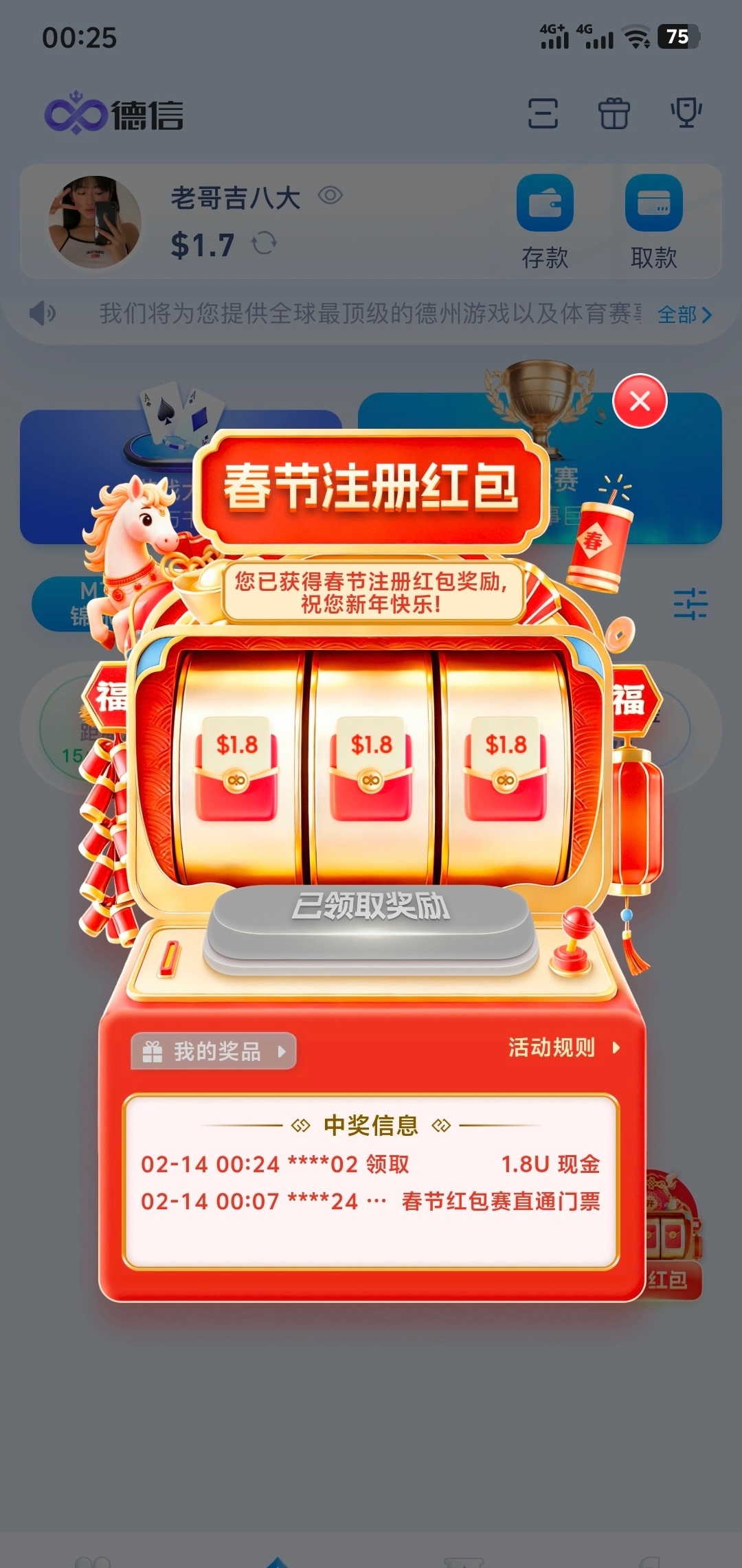The width and height of the screenshot is (742, 1568).
Task: Close the 春节注册红包 popup
Action: tap(640, 401)
